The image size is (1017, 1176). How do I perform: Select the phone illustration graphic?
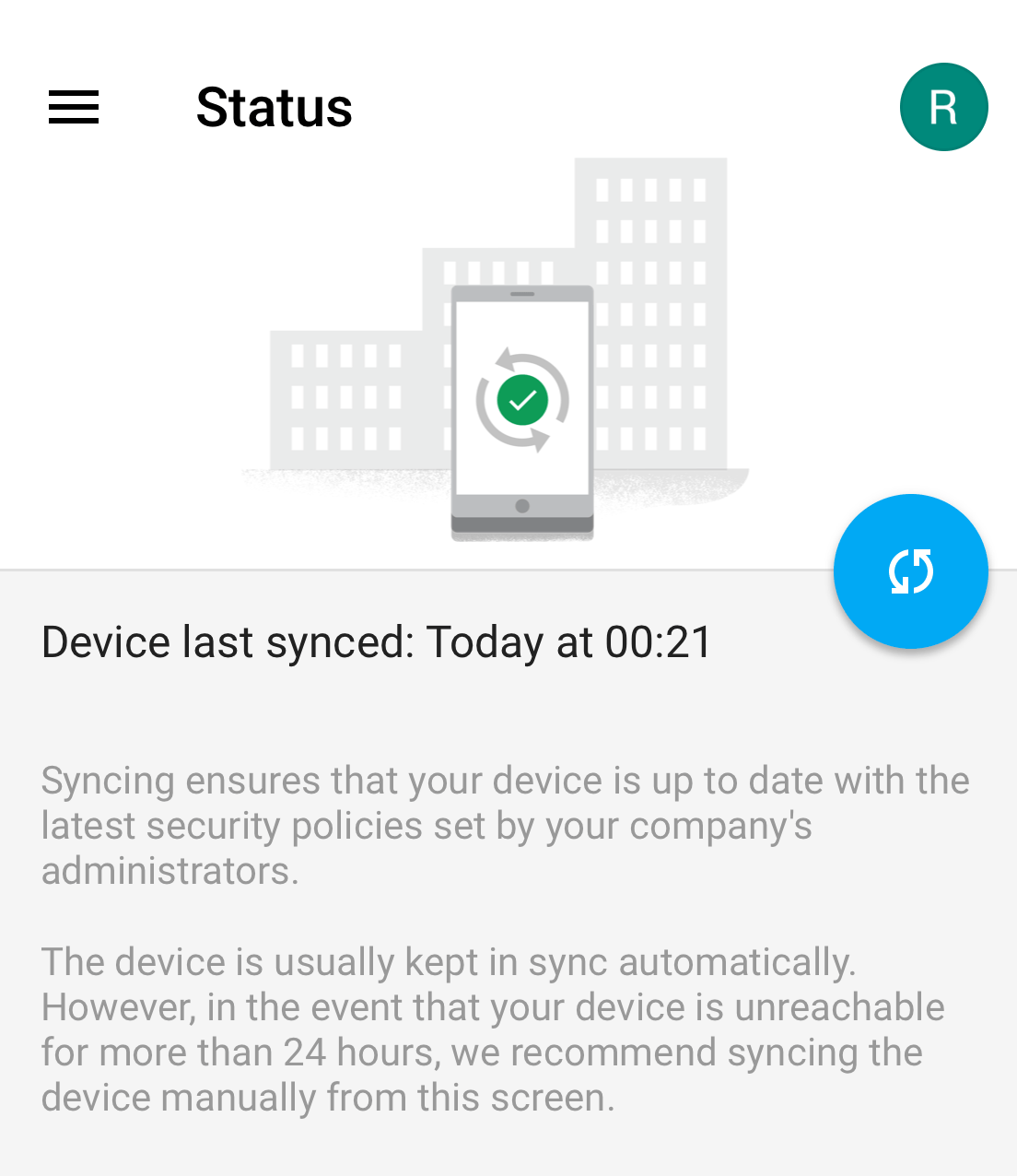(521, 412)
